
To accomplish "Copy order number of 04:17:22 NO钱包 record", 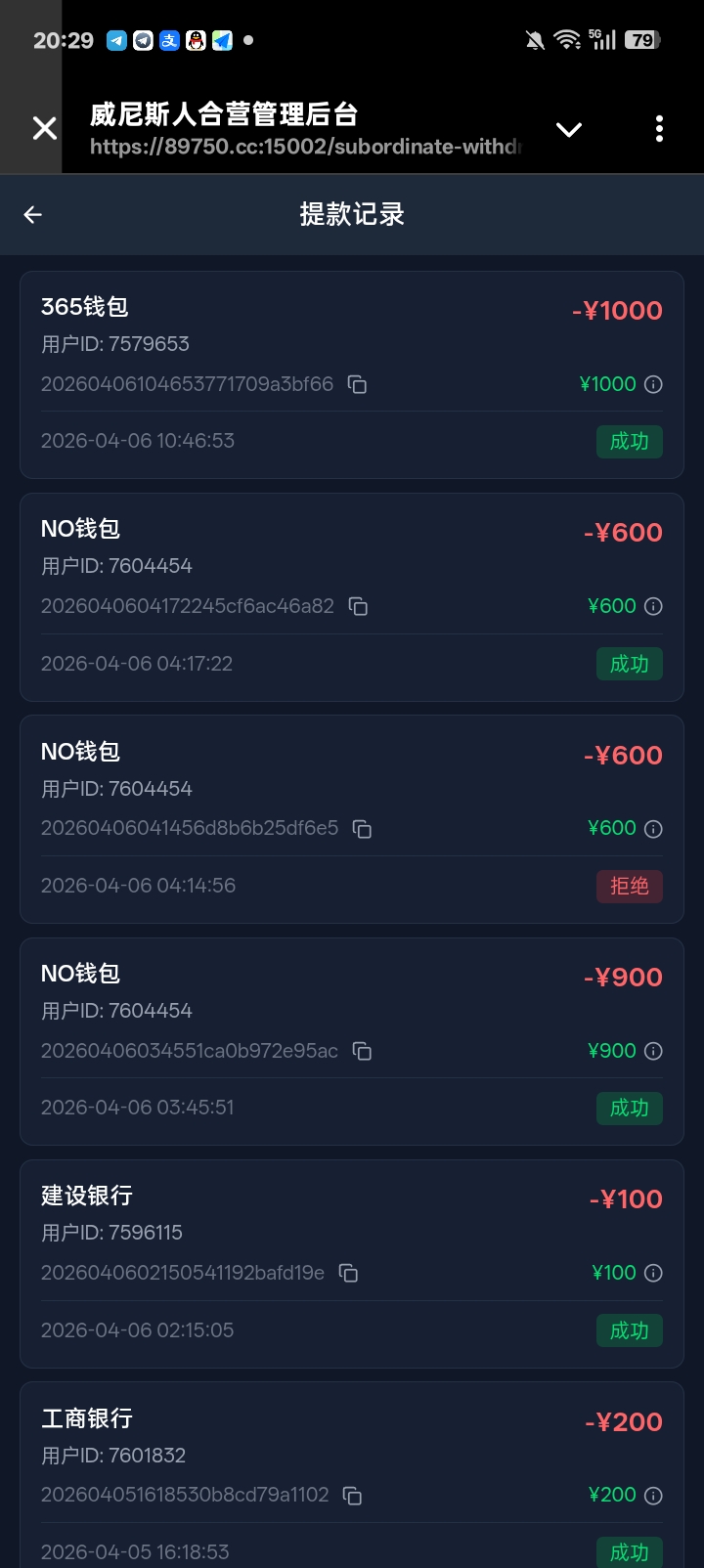I will (x=359, y=607).
